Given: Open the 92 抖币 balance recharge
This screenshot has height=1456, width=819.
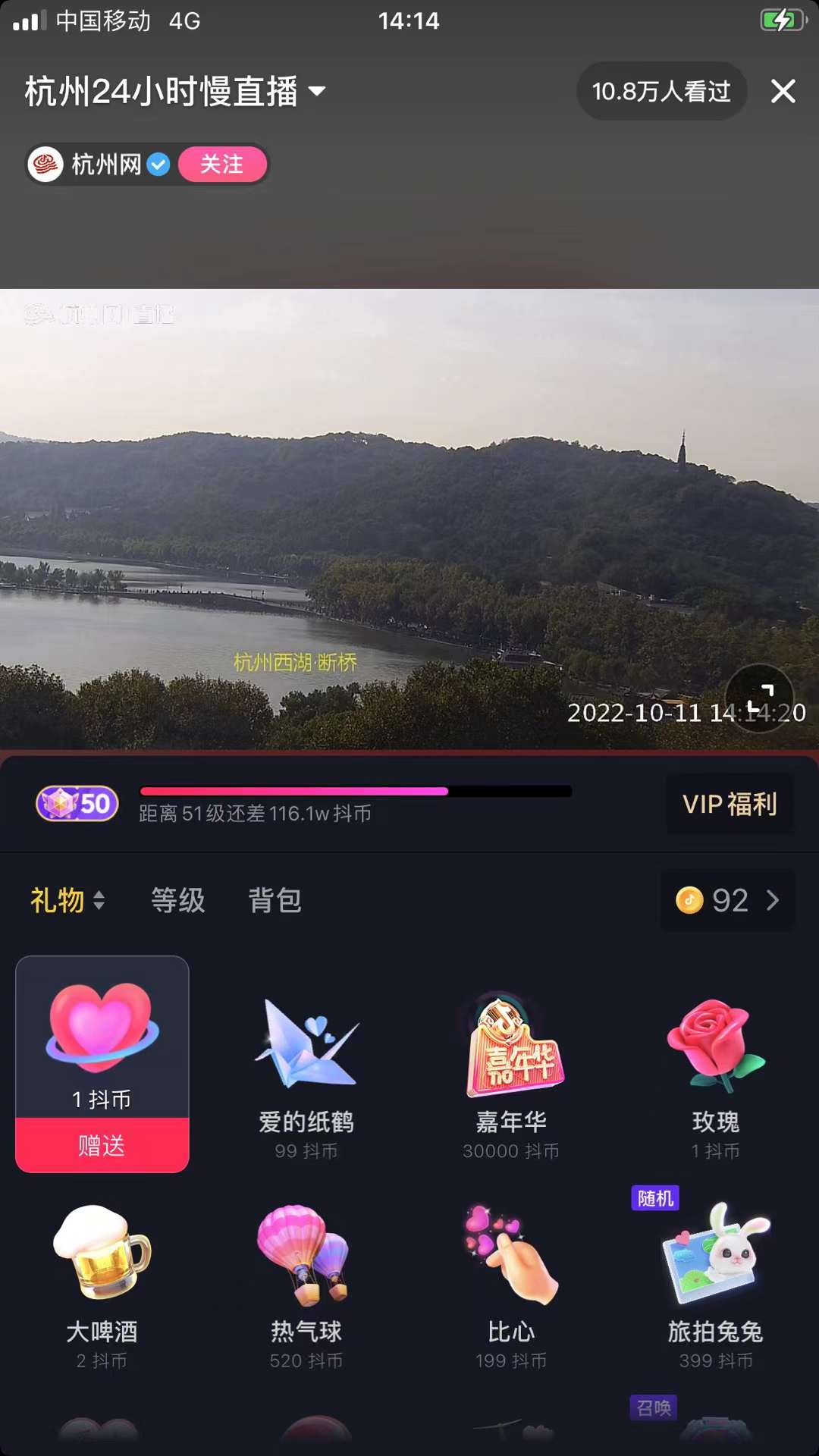Looking at the screenshot, I should (x=727, y=900).
